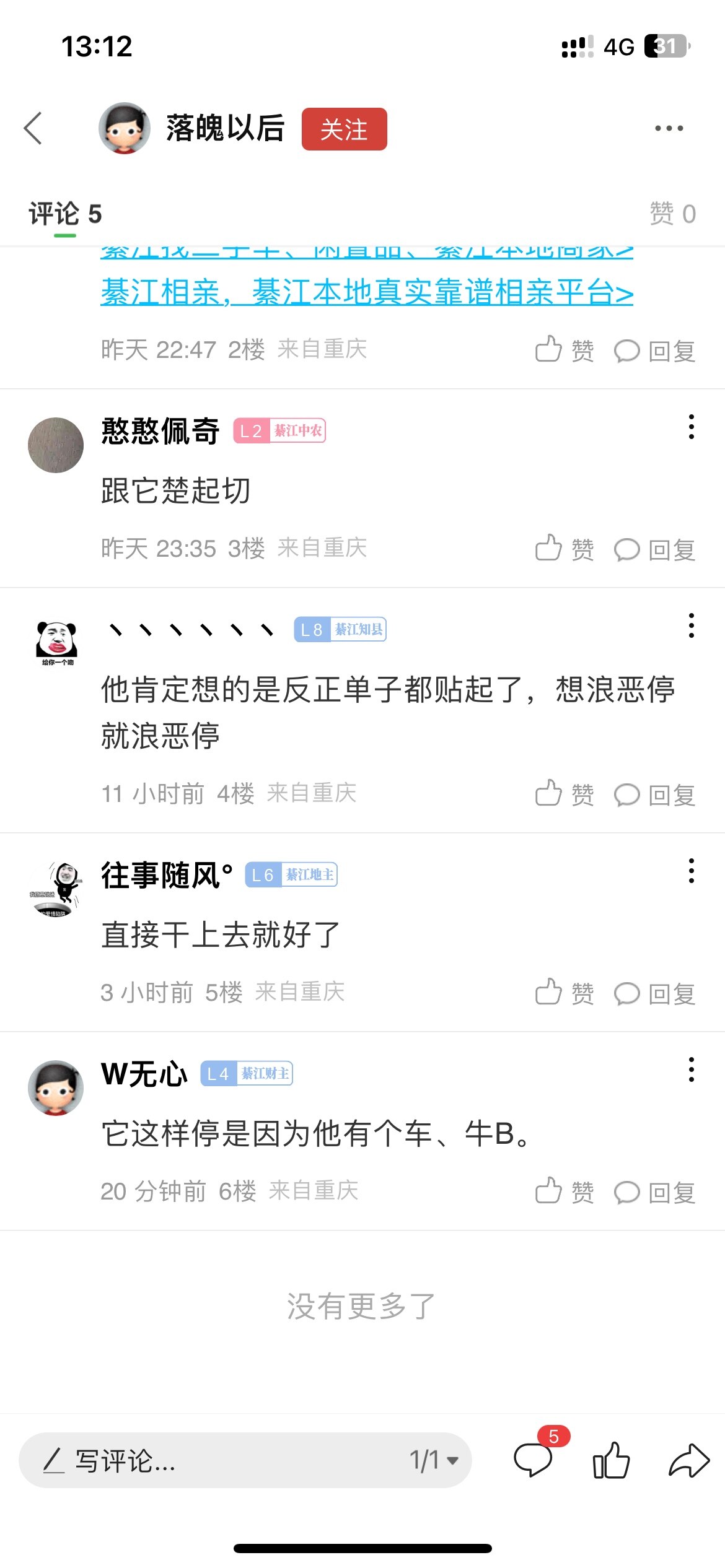725x1568 pixels.
Task: Follow 落魄以后 with the 关注 button
Action: coord(344,129)
